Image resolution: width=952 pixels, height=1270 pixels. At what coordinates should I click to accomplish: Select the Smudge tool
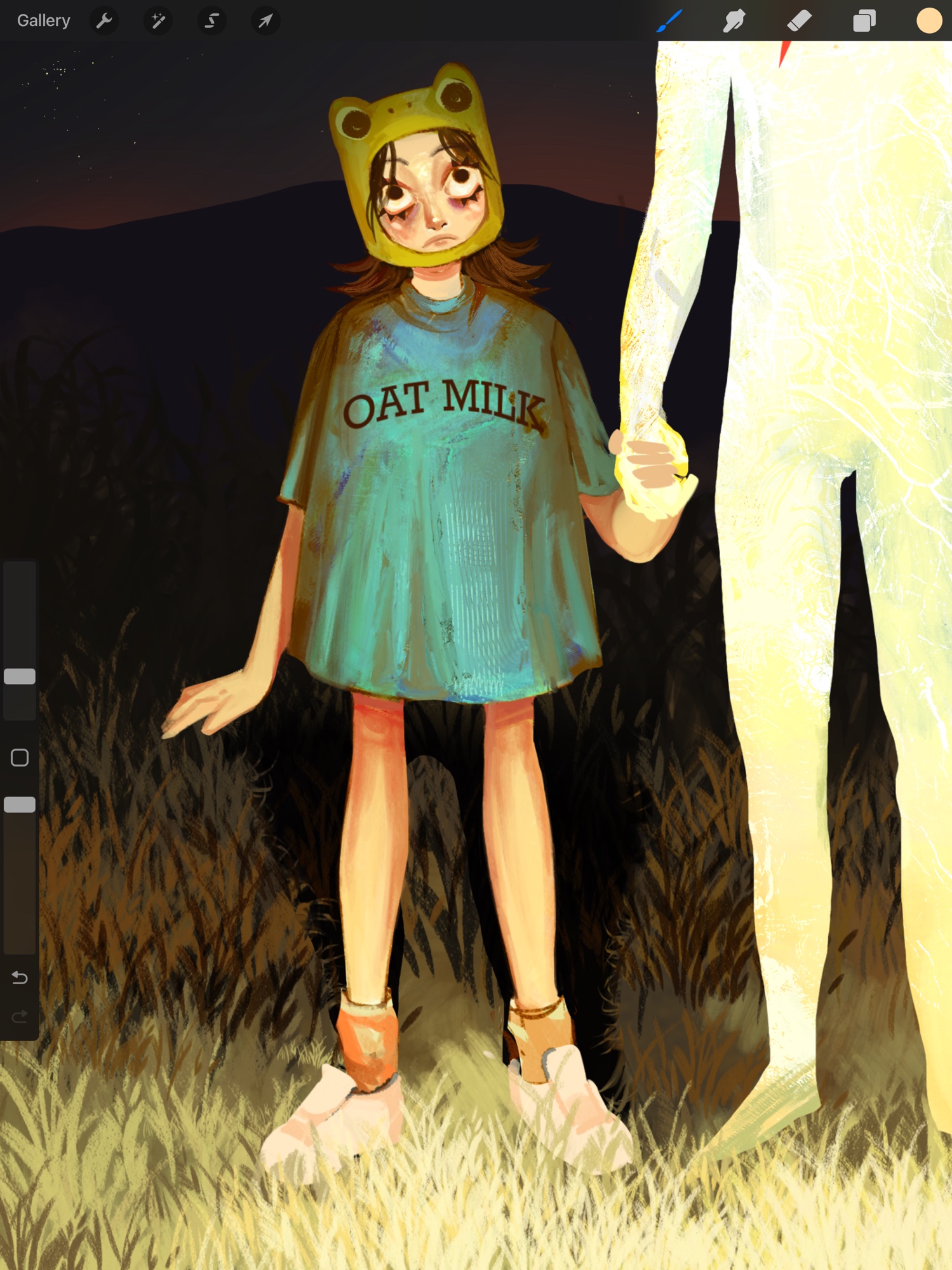pyautogui.click(x=734, y=21)
